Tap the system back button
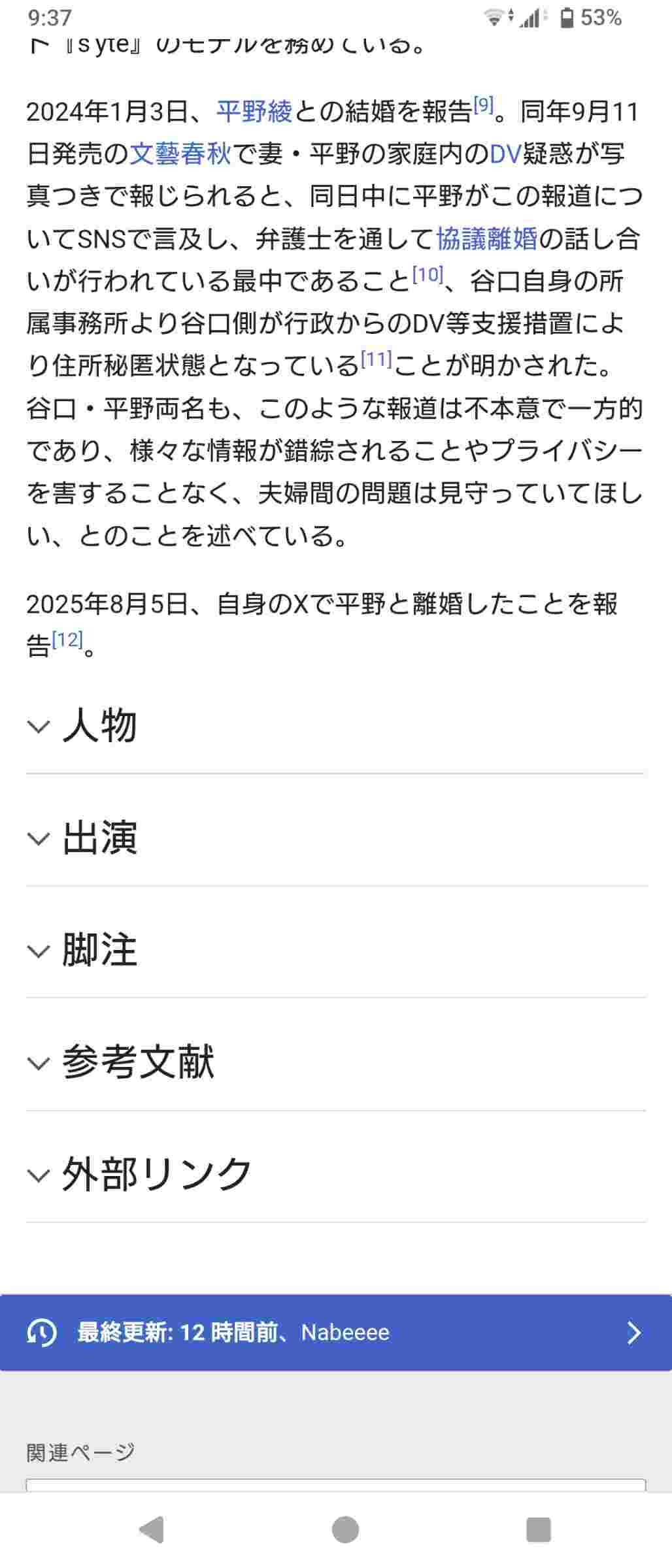The height and width of the screenshot is (1568, 672). 152,1529
